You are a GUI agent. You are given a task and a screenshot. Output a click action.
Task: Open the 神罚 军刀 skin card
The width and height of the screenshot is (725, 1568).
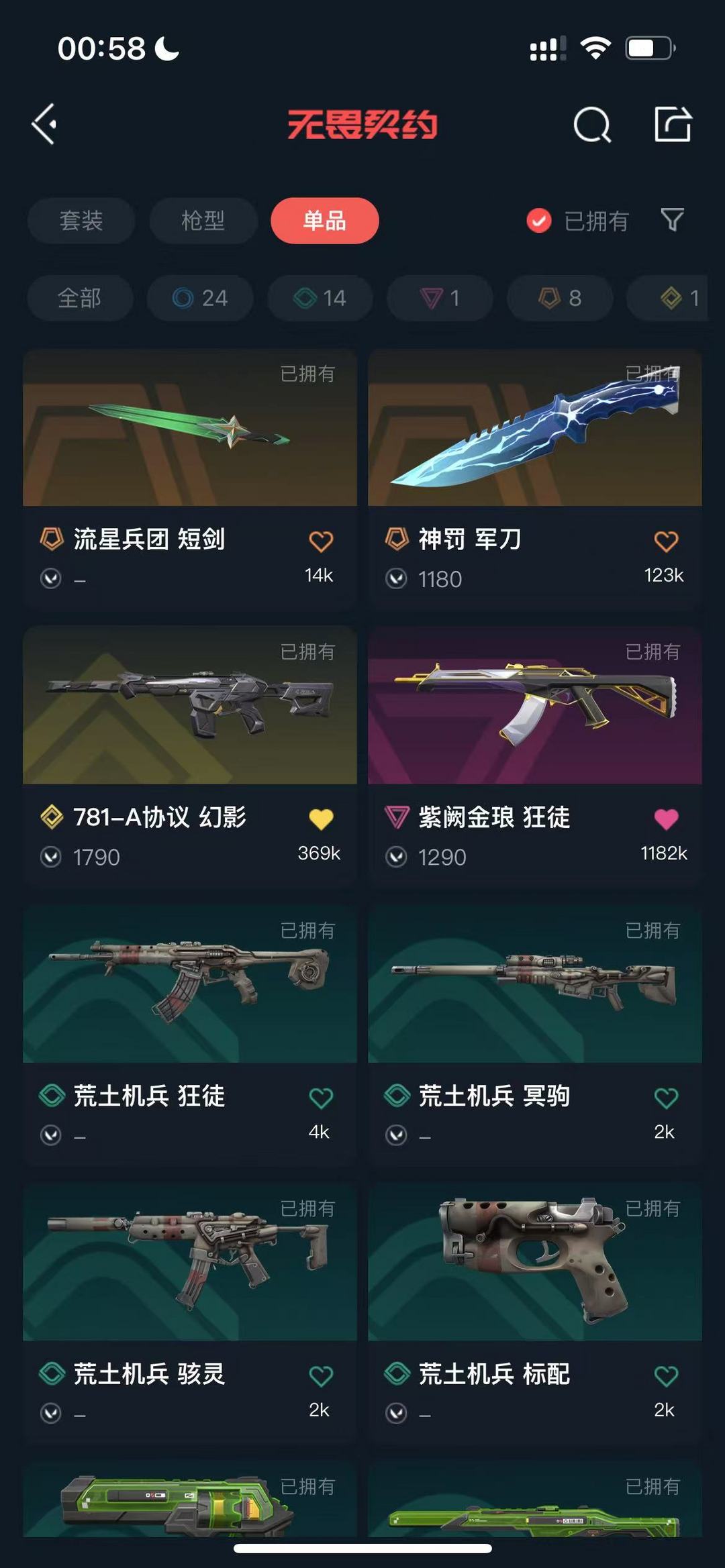(535, 478)
